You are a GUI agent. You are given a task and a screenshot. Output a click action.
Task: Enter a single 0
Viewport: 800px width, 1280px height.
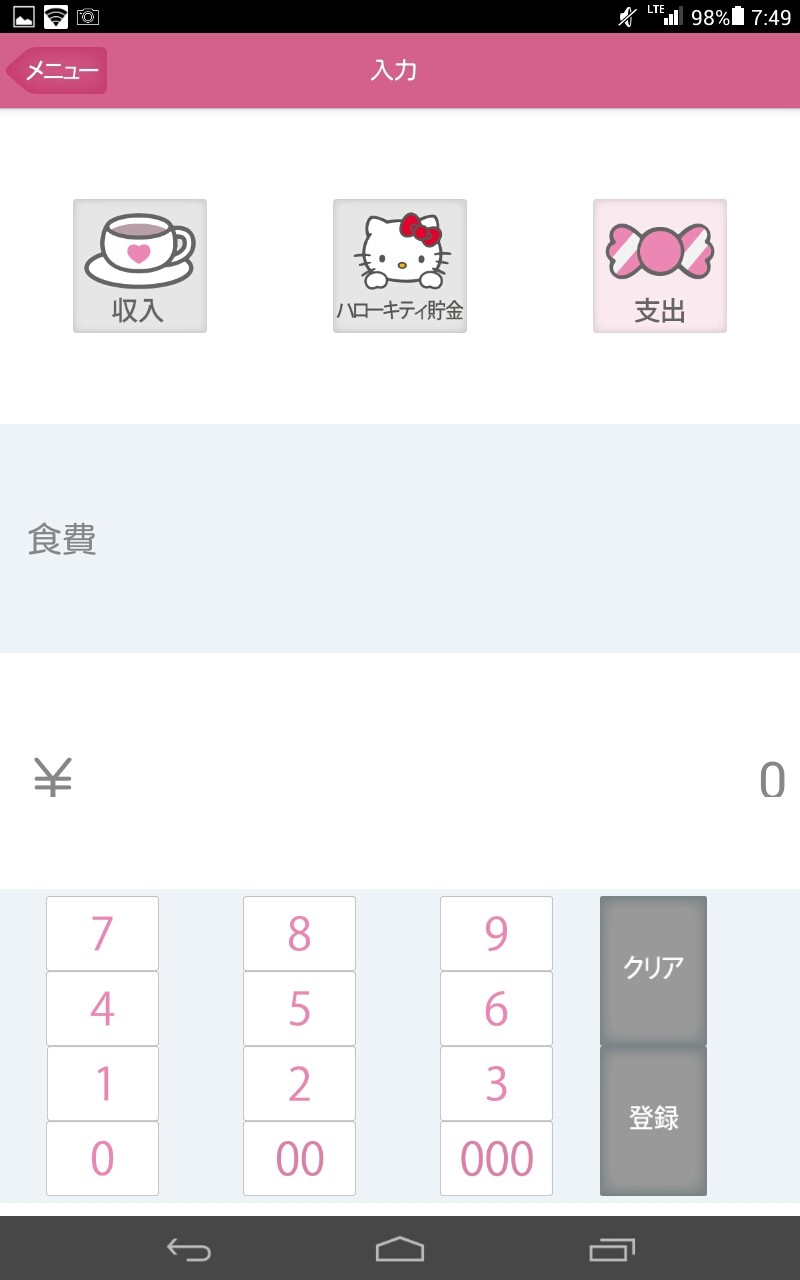tap(102, 1158)
